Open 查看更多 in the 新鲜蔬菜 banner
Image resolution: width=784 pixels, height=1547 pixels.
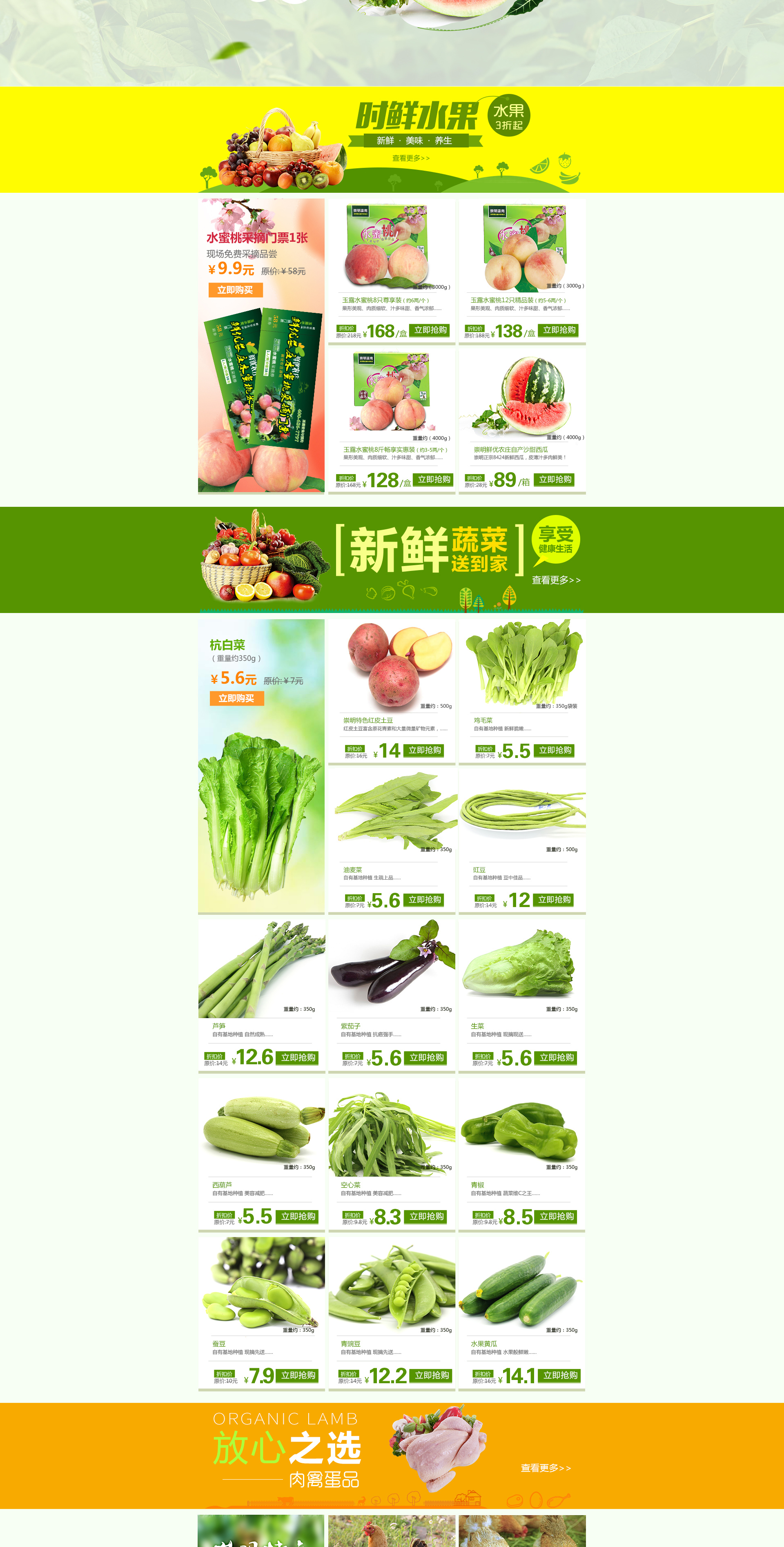556,580
